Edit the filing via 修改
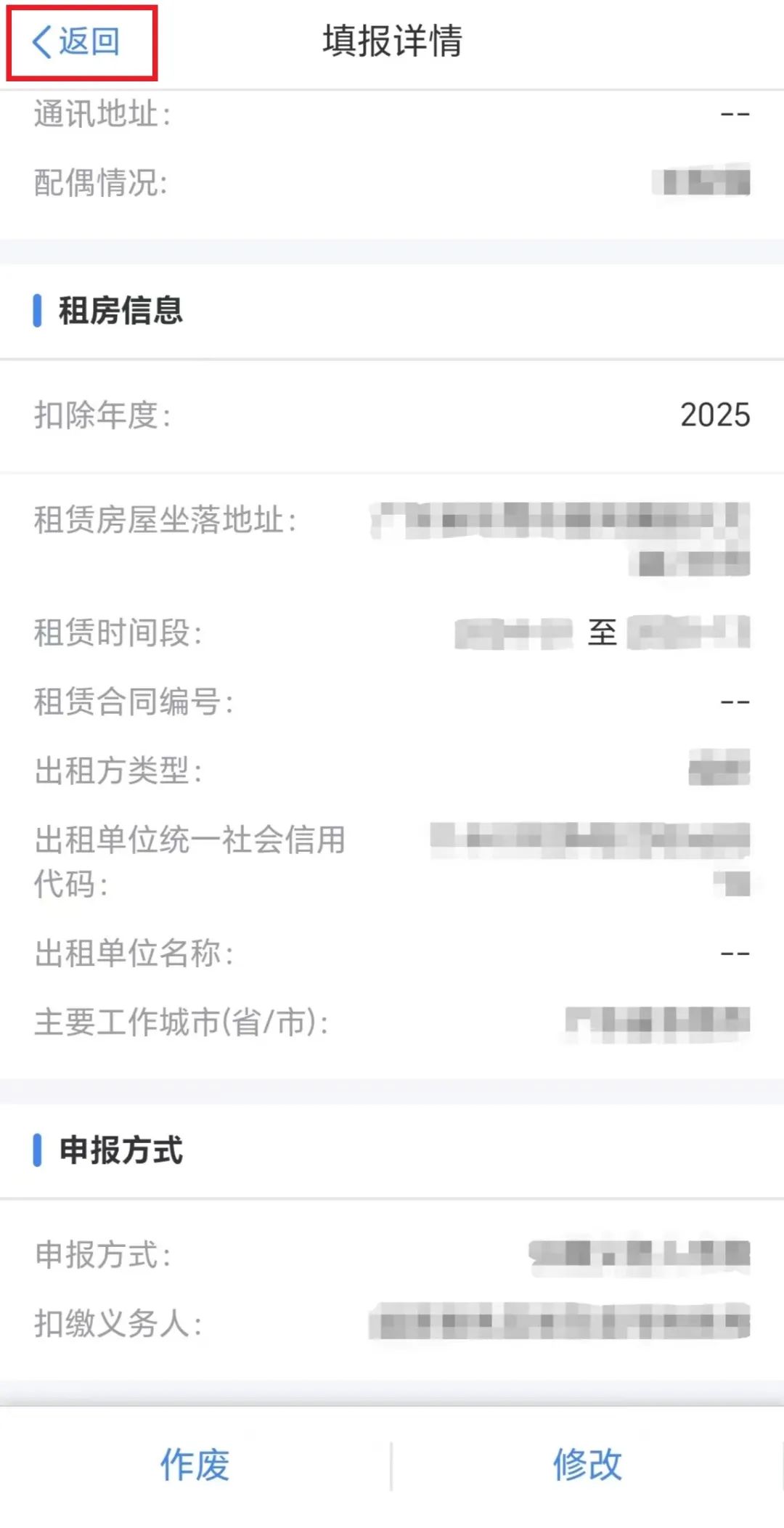 (587, 1464)
